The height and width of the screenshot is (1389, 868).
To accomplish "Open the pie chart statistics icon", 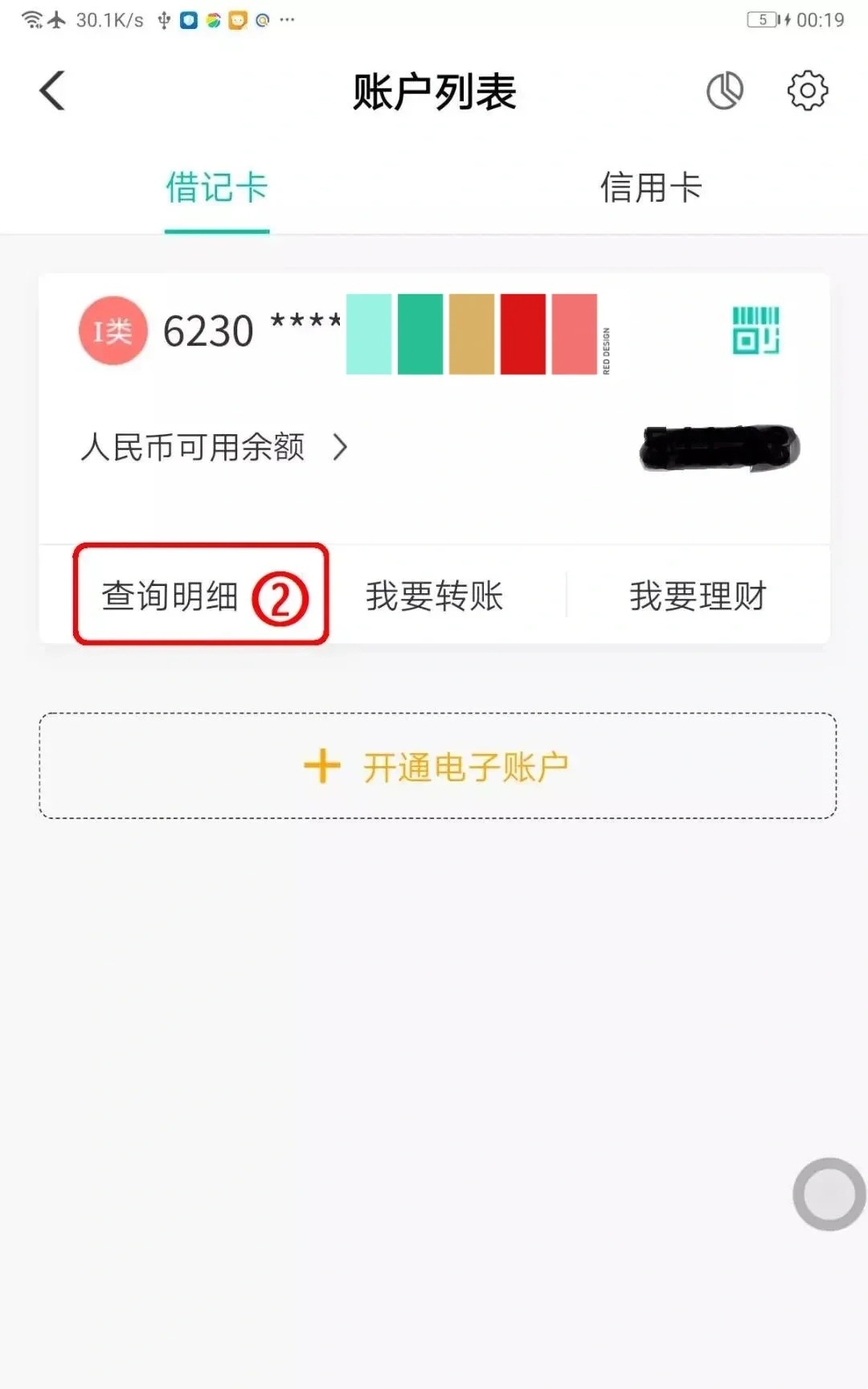I will [724, 90].
